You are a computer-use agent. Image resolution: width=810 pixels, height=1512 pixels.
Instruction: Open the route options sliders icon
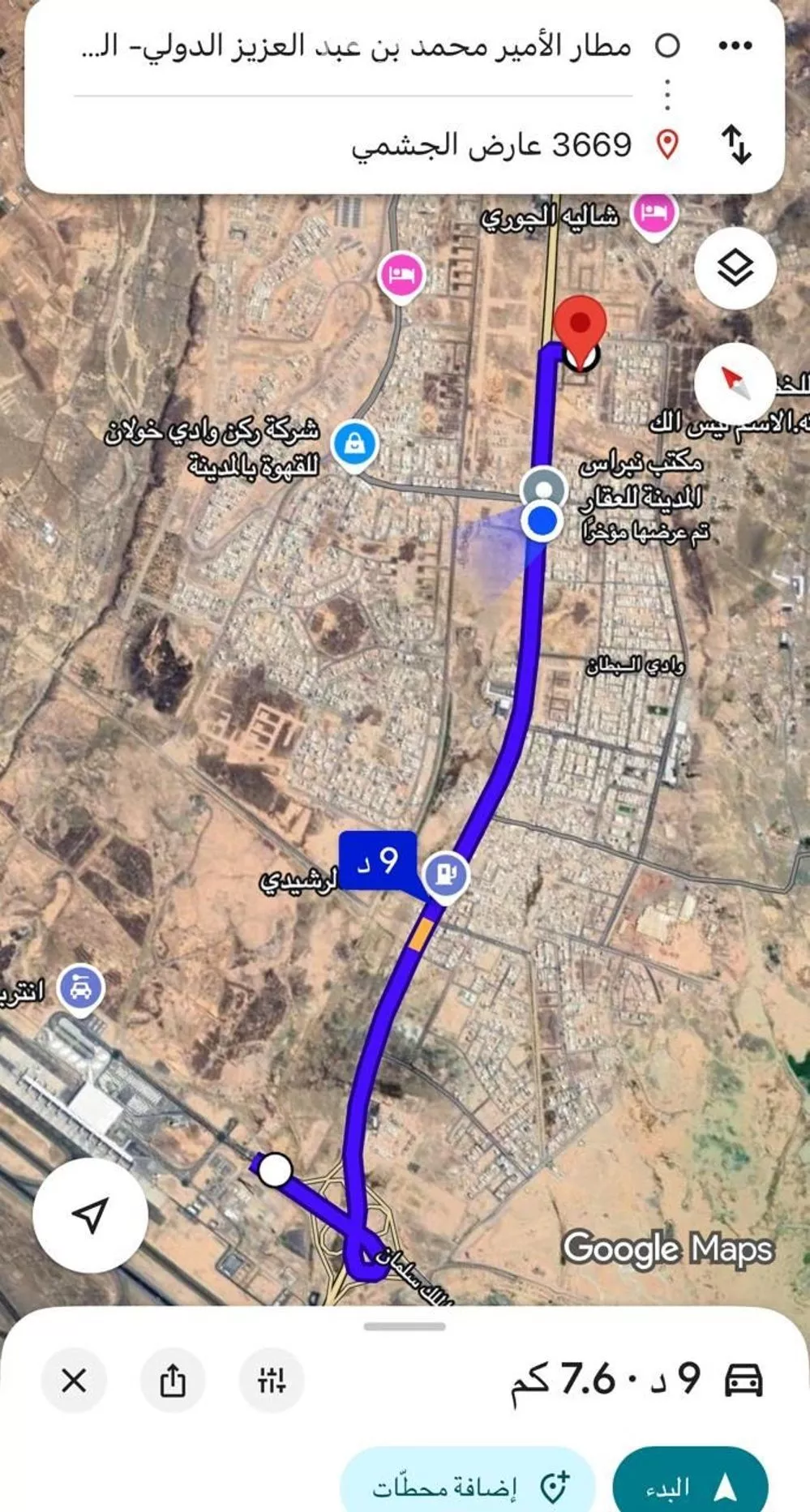(272, 1380)
